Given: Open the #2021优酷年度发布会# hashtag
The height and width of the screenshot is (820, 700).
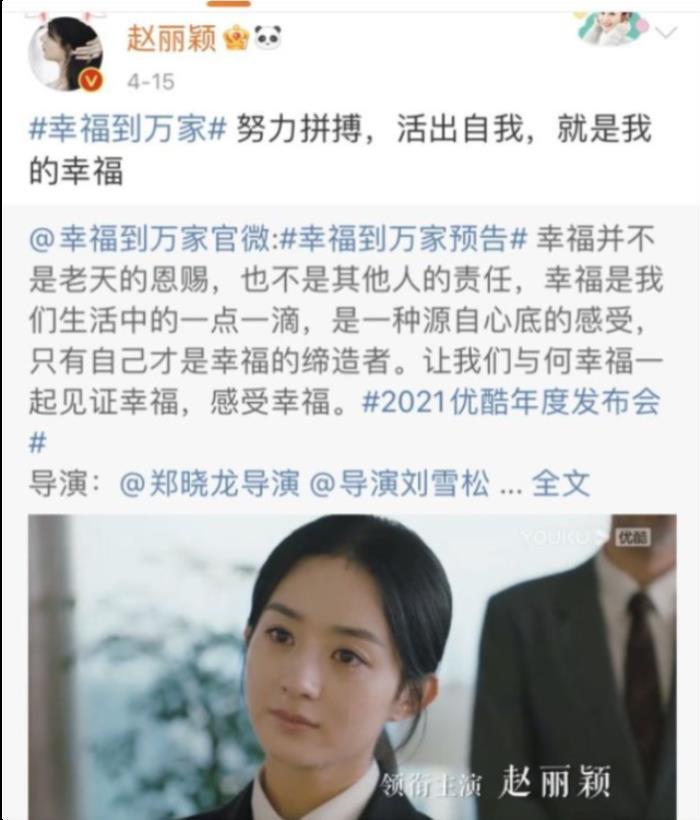Looking at the screenshot, I should (510, 402).
